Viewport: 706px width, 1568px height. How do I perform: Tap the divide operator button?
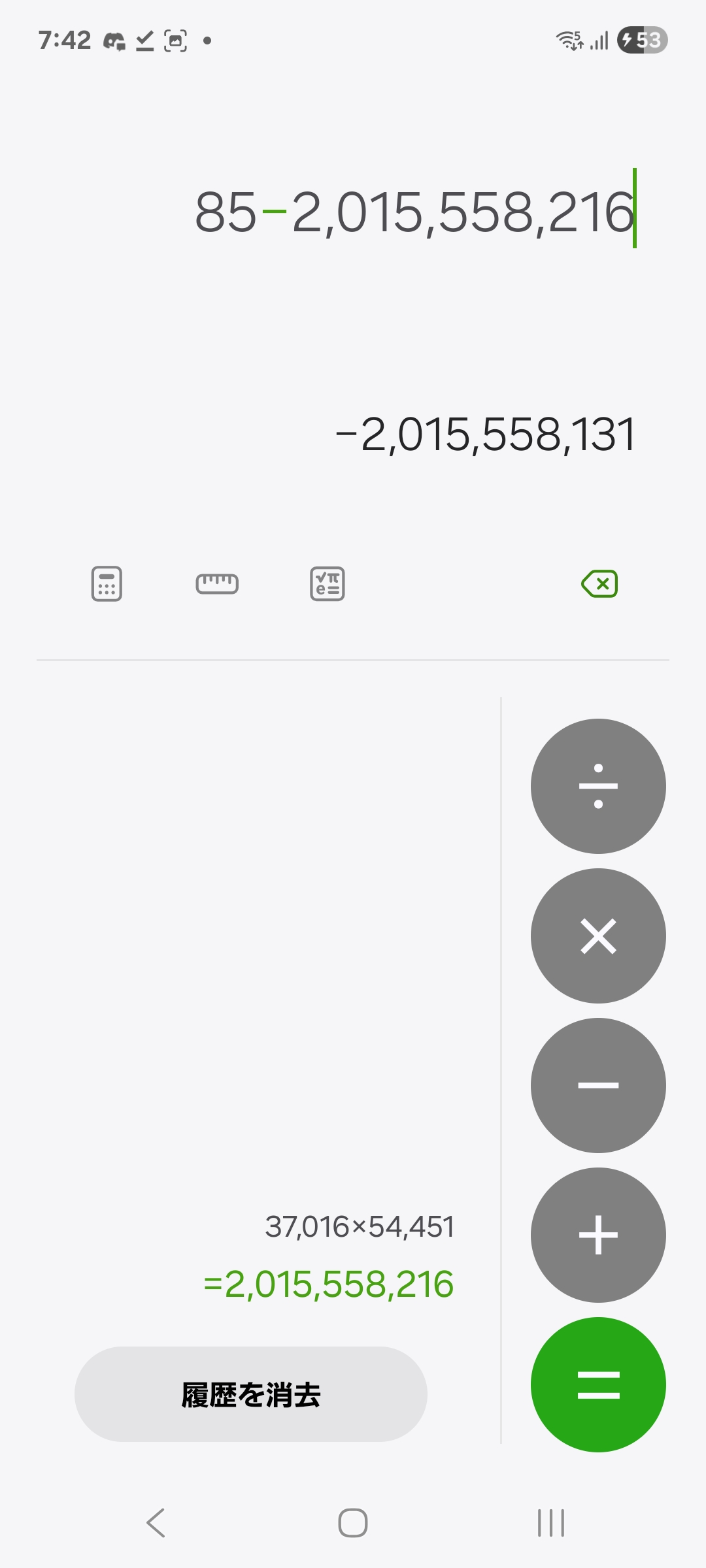(598, 786)
